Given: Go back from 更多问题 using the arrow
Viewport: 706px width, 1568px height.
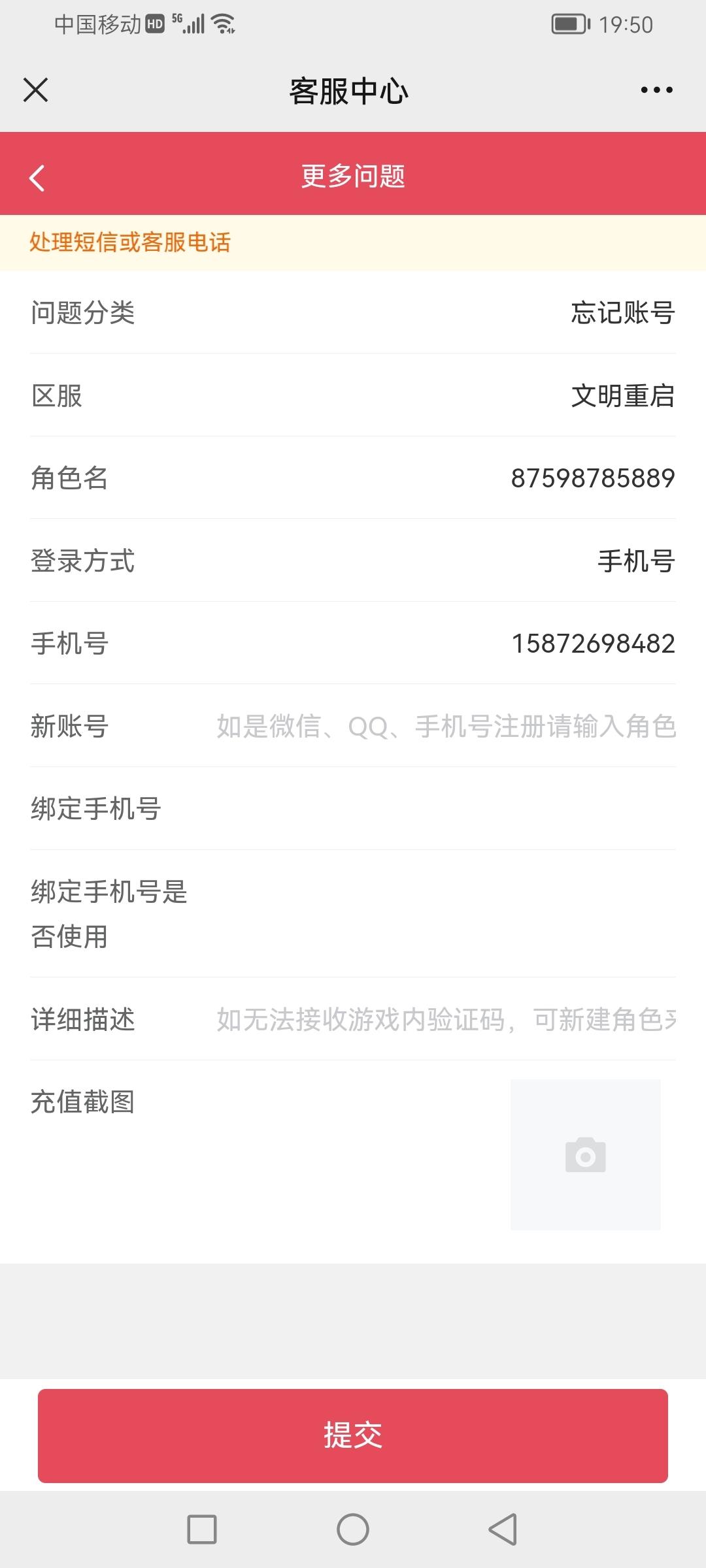Looking at the screenshot, I should tap(37, 178).
